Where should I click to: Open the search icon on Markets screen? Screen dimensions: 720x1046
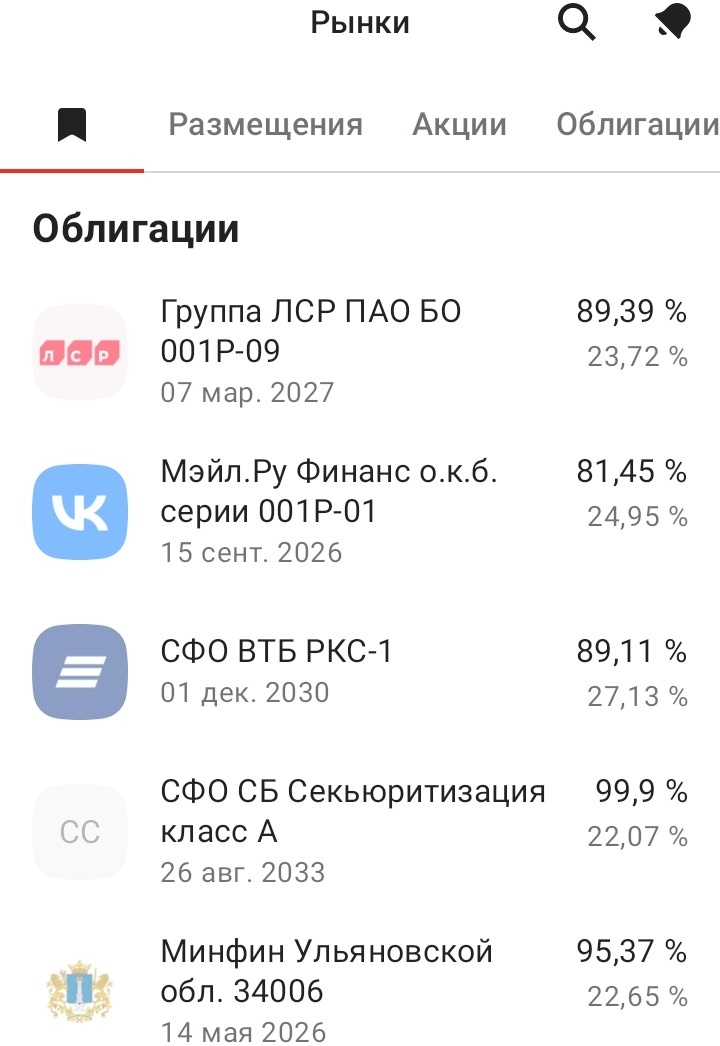click(x=575, y=23)
